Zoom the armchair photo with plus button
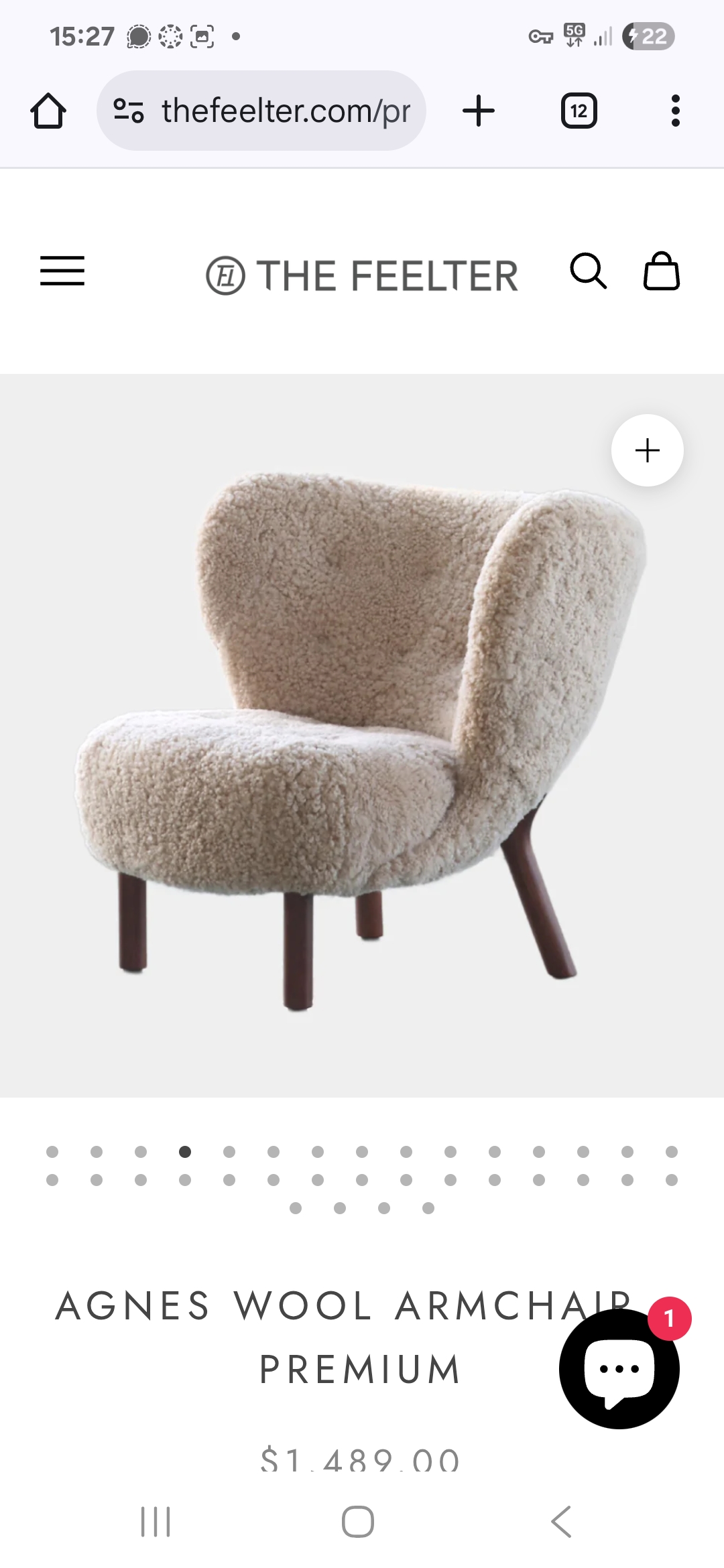 [x=647, y=450]
